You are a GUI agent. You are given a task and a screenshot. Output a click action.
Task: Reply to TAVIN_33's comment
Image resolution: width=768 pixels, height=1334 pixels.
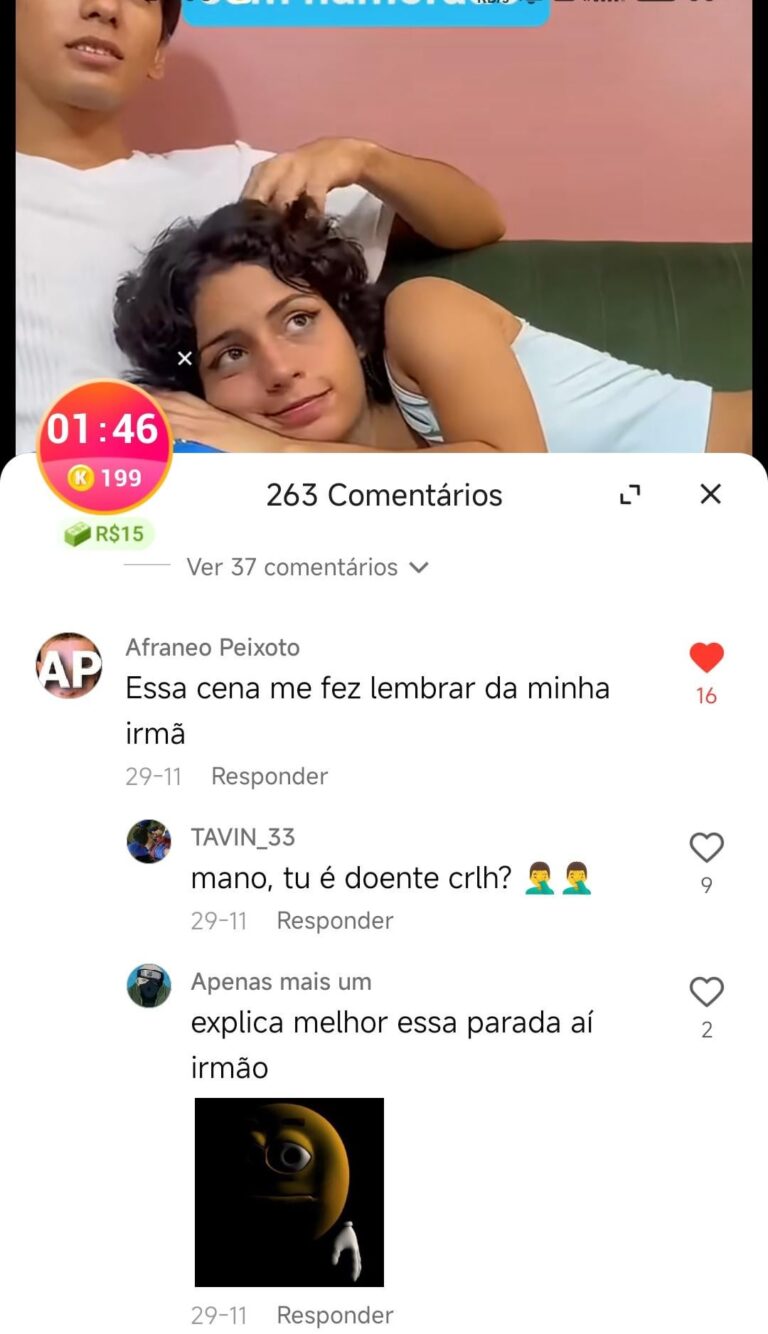coord(334,920)
